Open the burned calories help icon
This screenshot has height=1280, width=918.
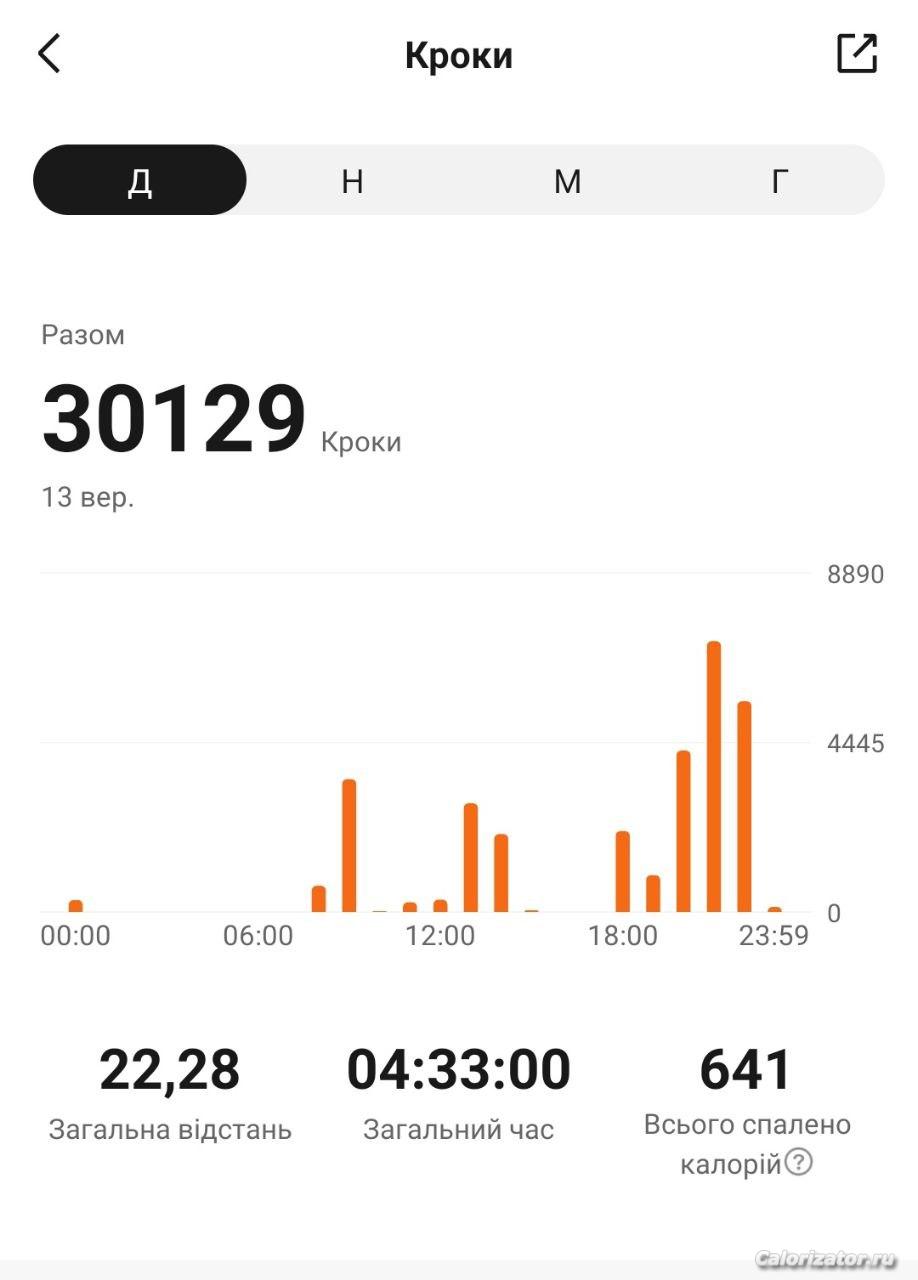coord(798,1163)
